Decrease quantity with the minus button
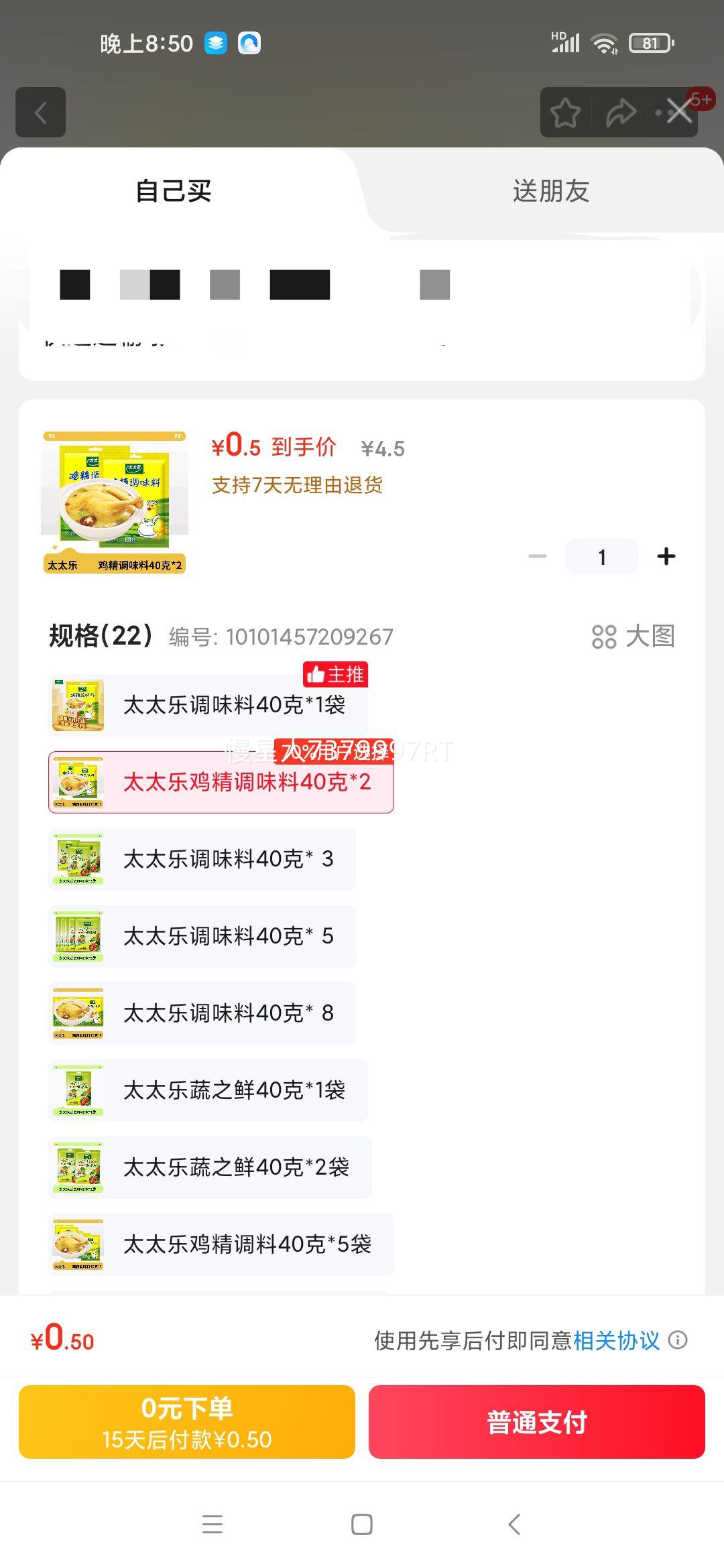This screenshot has width=724, height=1568. tap(538, 556)
